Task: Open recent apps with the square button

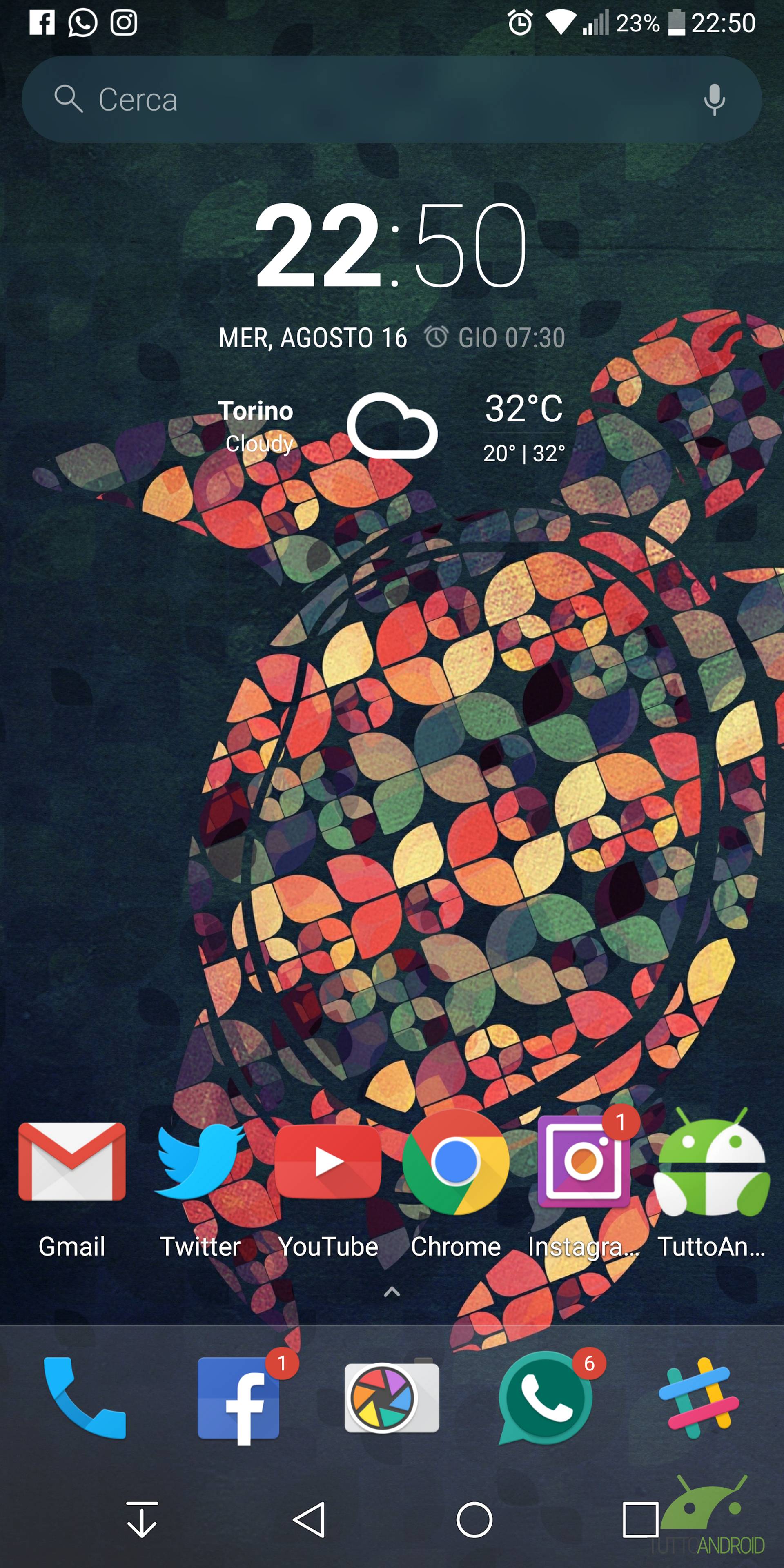Action: pos(640,1520)
